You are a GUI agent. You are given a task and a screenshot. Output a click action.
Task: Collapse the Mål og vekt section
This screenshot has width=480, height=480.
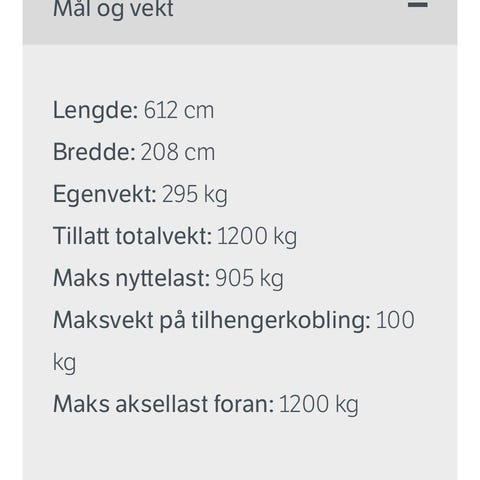[x=417, y=5]
